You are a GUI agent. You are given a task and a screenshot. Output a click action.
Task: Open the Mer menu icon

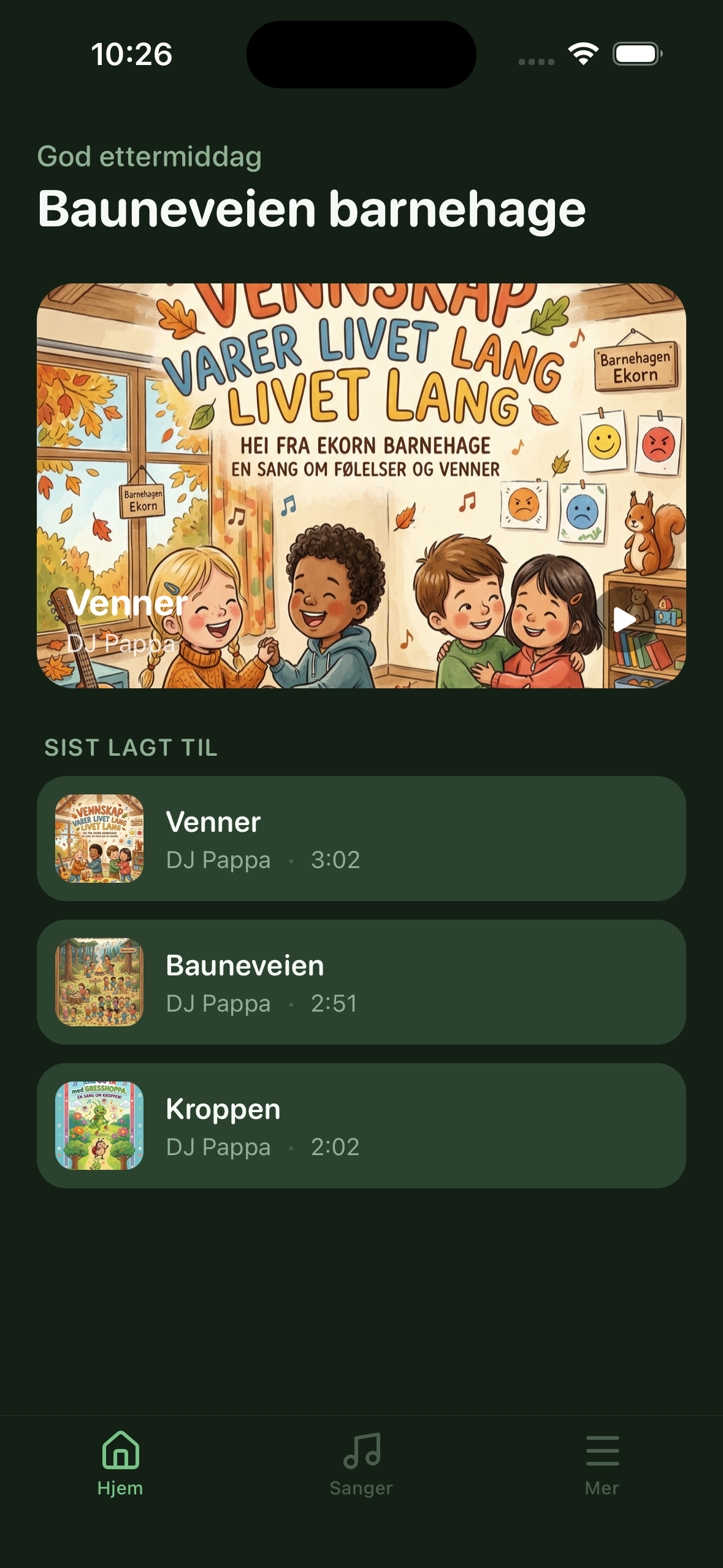point(603,1451)
